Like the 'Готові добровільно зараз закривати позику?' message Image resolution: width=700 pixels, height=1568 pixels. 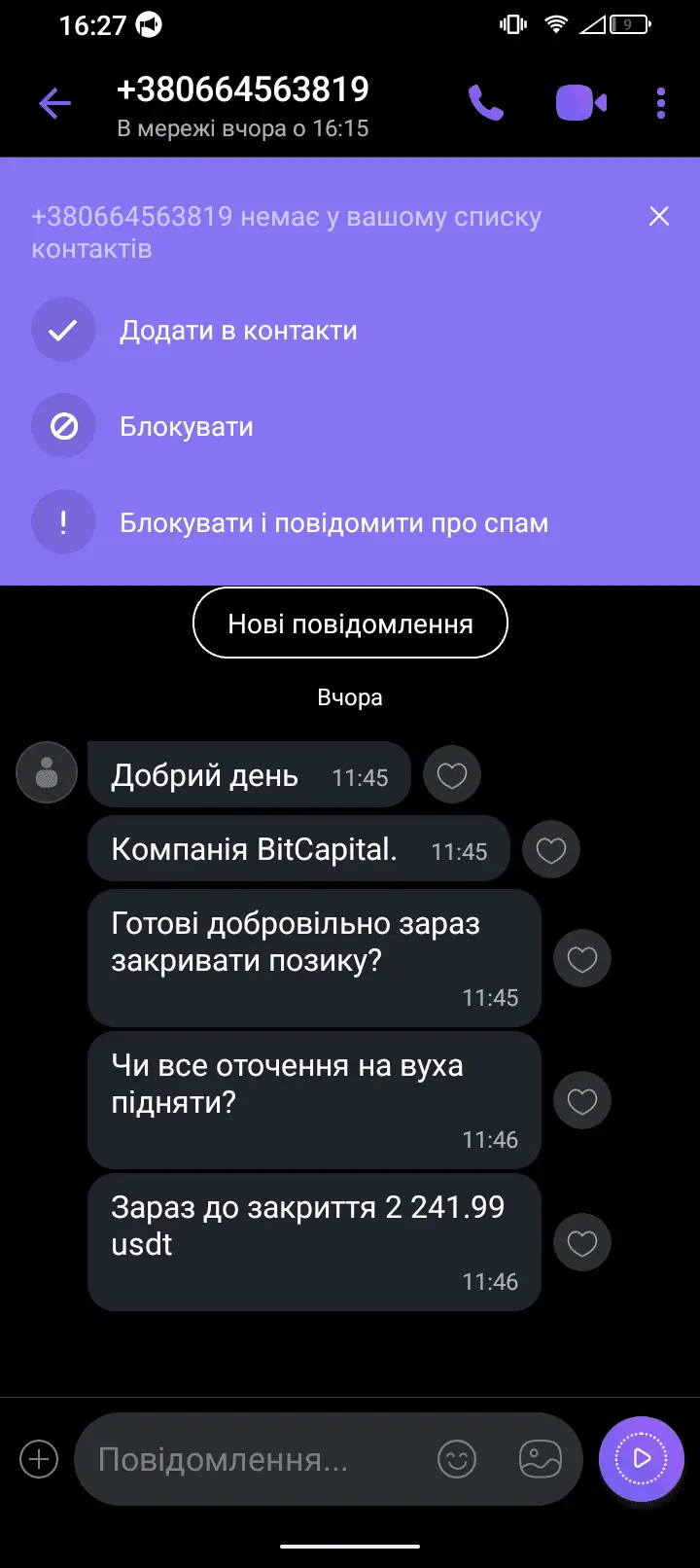pyautogui.click(x=582, y=959)
